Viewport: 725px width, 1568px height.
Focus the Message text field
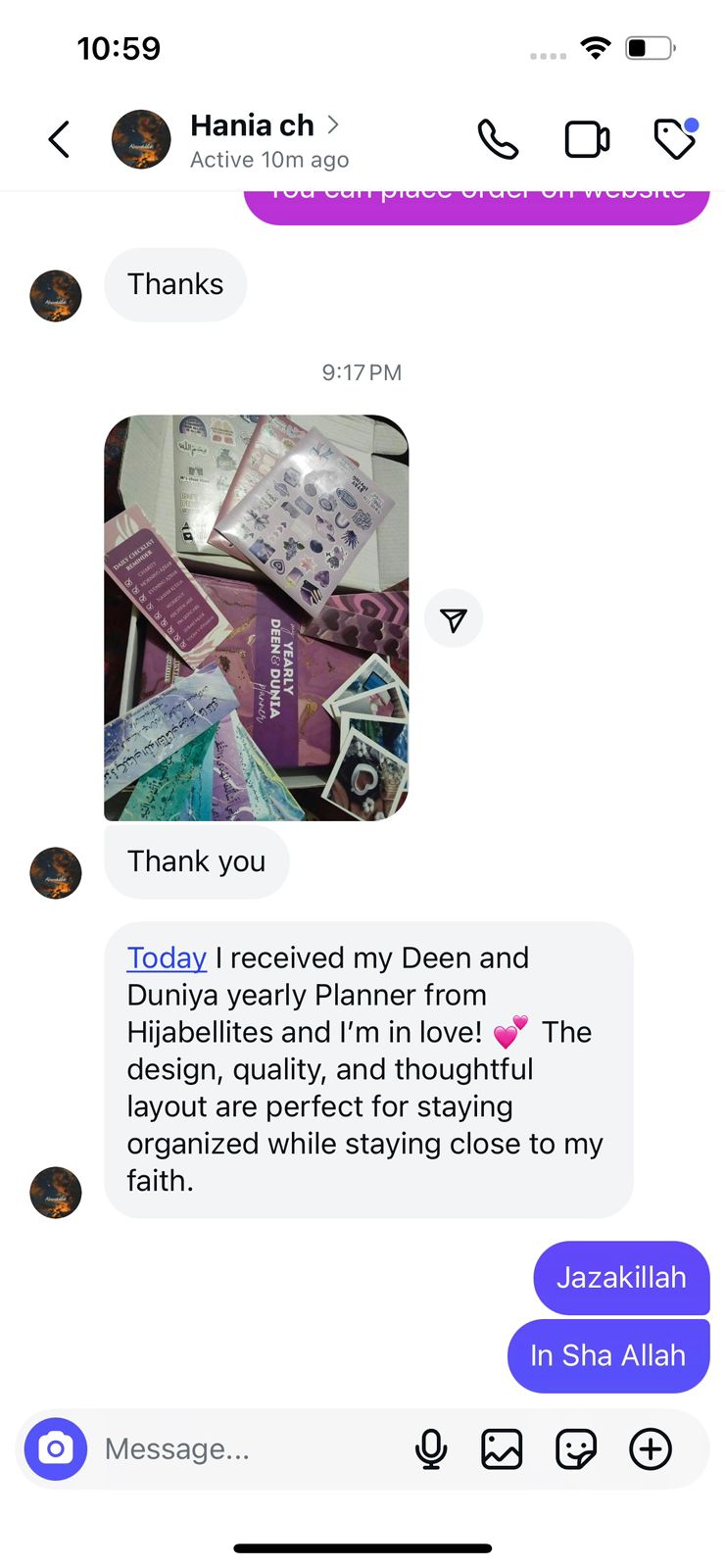245,1448
